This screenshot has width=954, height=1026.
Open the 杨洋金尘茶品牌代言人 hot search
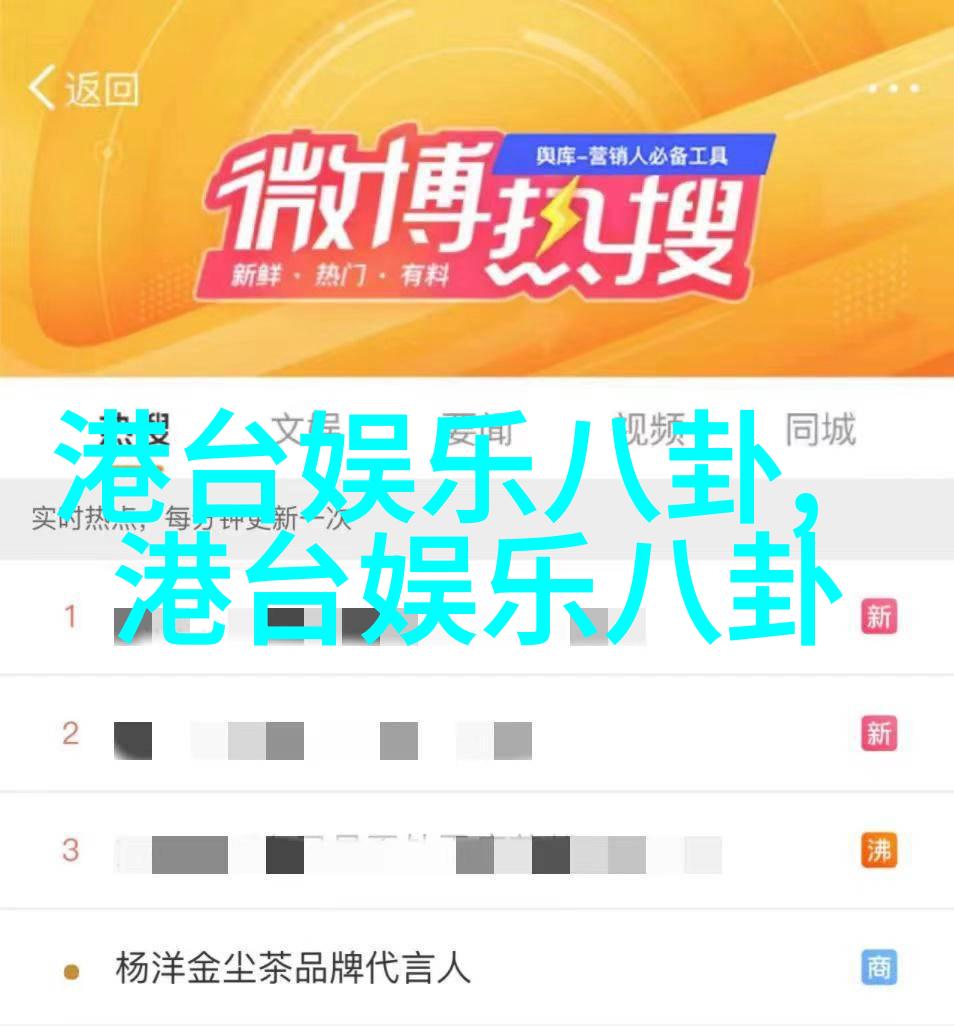tap(292, 968)
